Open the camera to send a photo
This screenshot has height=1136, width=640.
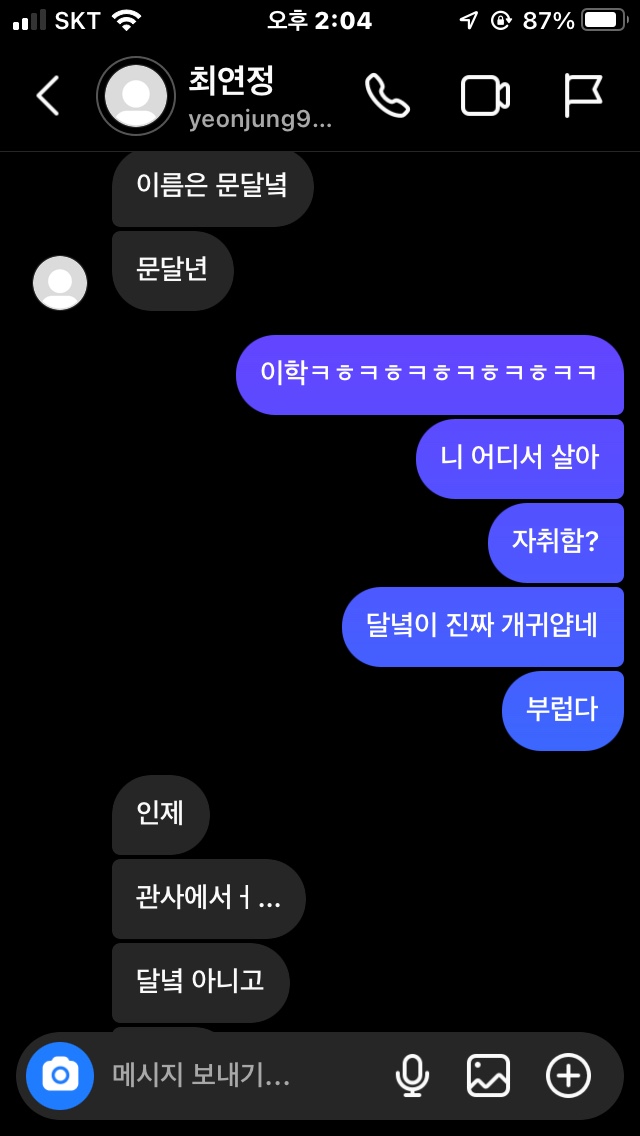coord(60,1076)
